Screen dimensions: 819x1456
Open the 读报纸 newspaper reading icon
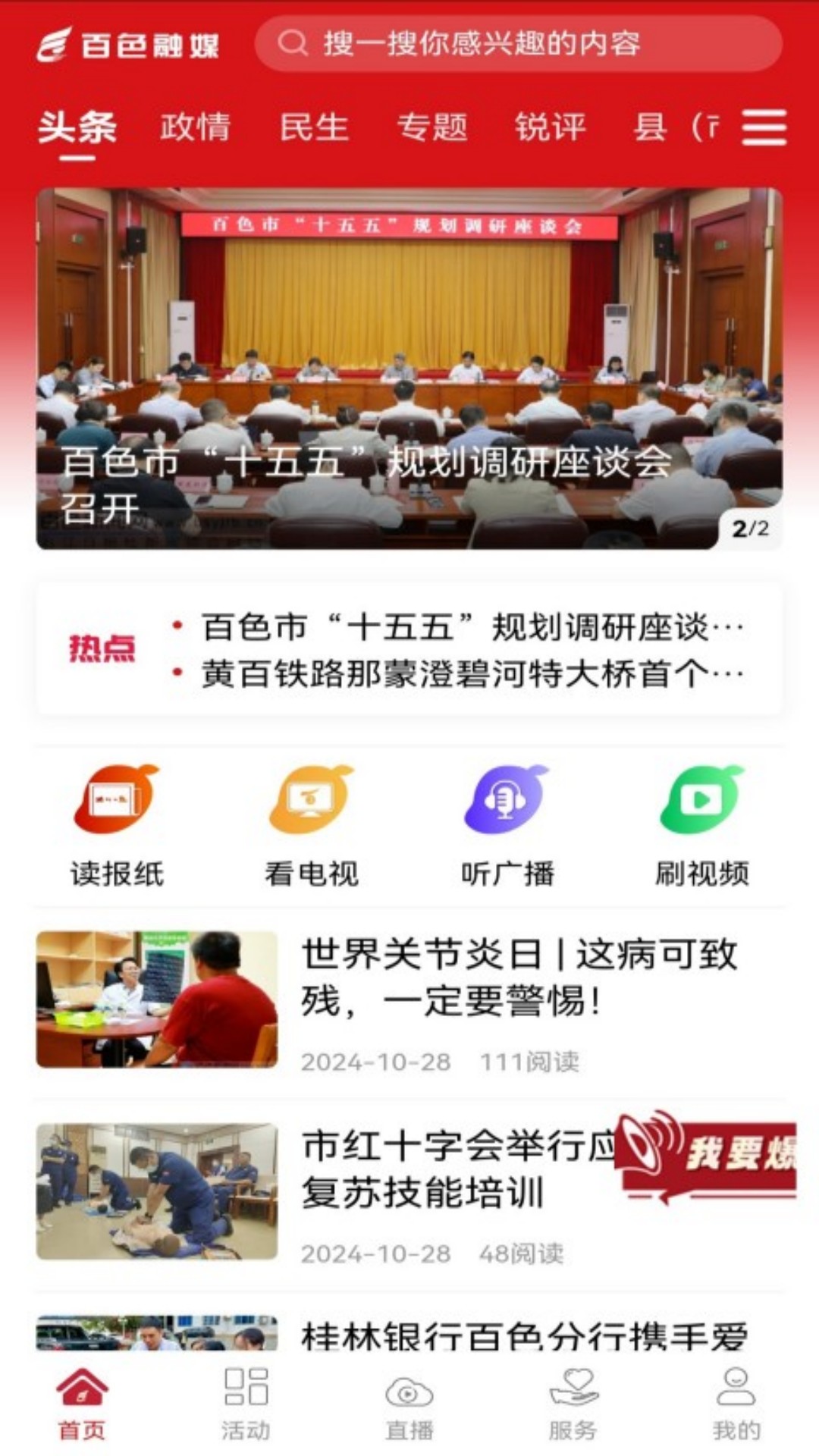pos(114,827)
